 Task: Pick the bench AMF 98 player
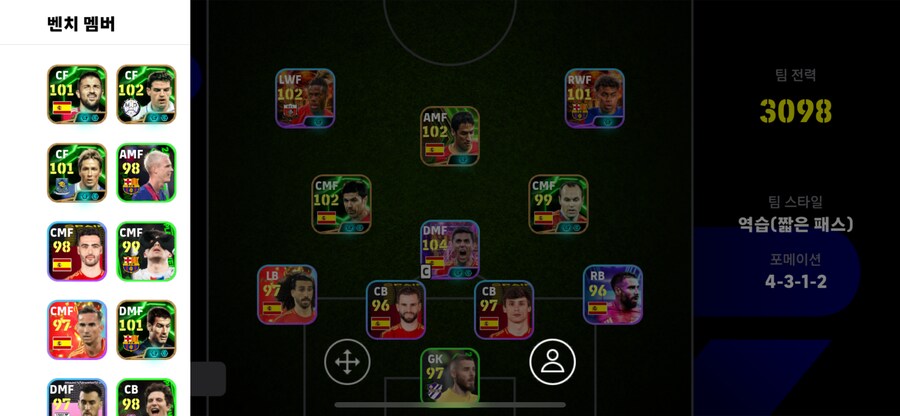coord(146,173)
